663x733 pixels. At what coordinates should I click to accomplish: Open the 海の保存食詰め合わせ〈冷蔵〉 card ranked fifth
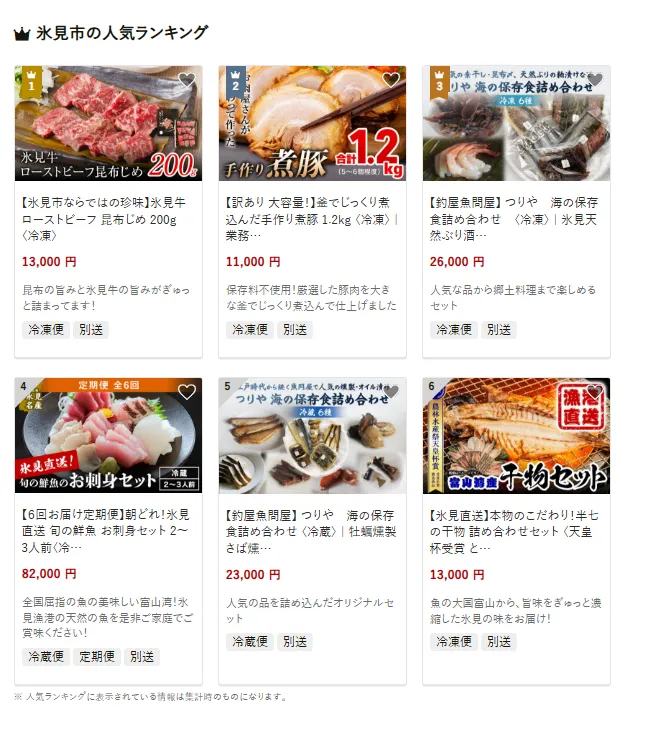pyautogui.click(x=312, y=529)
